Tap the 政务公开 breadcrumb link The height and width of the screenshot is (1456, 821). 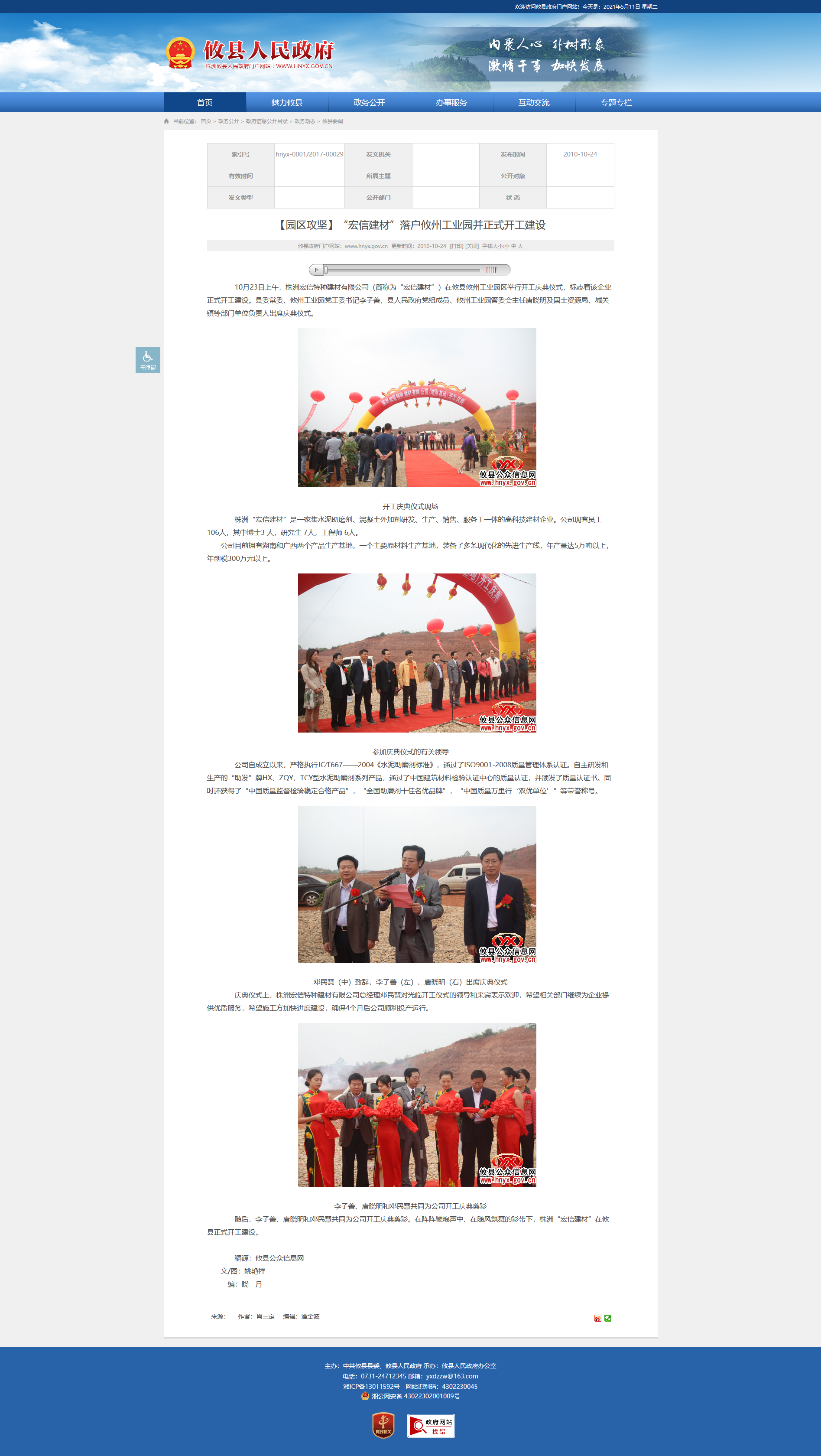click(x=228, y=121)
